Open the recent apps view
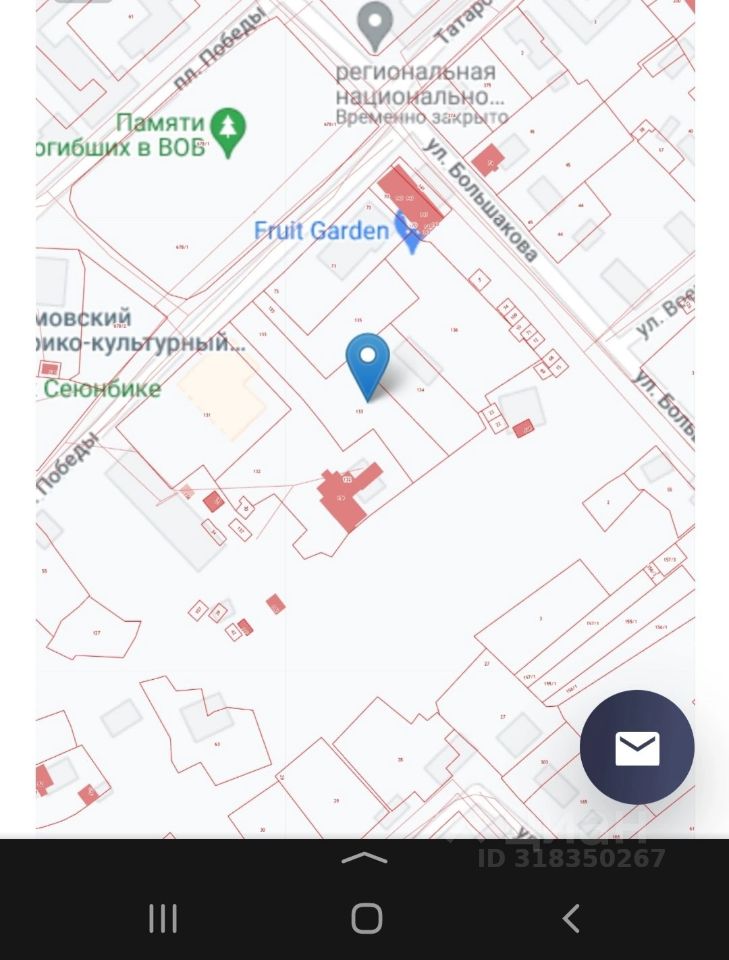Viewport: 729px width, 960px height. [163, 918]
